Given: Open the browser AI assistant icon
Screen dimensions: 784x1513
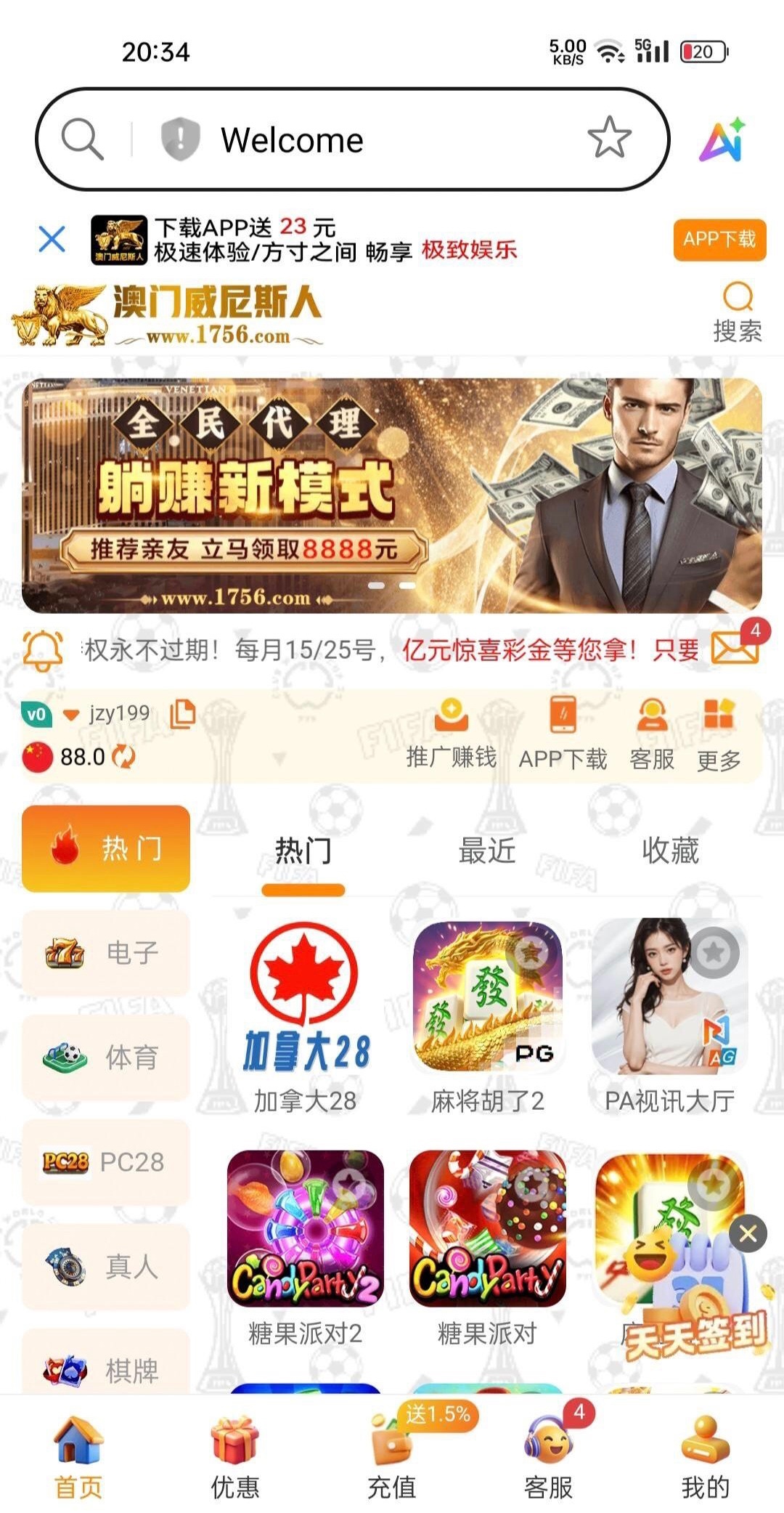Looking at the screenshot, I should pyautogui.click(x=722, y=139).
